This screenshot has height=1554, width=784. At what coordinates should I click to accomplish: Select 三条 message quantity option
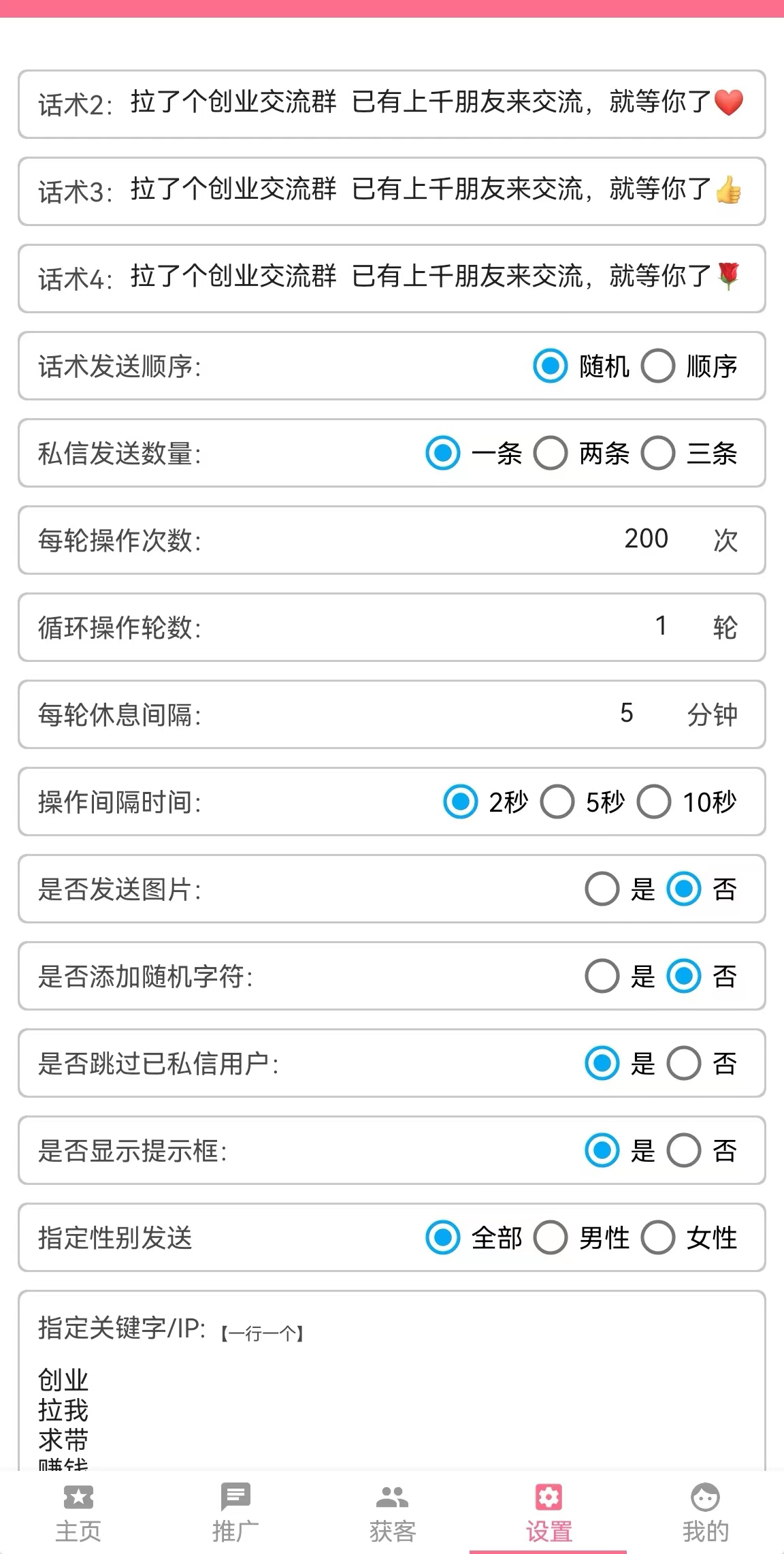[x=657, y=454]
